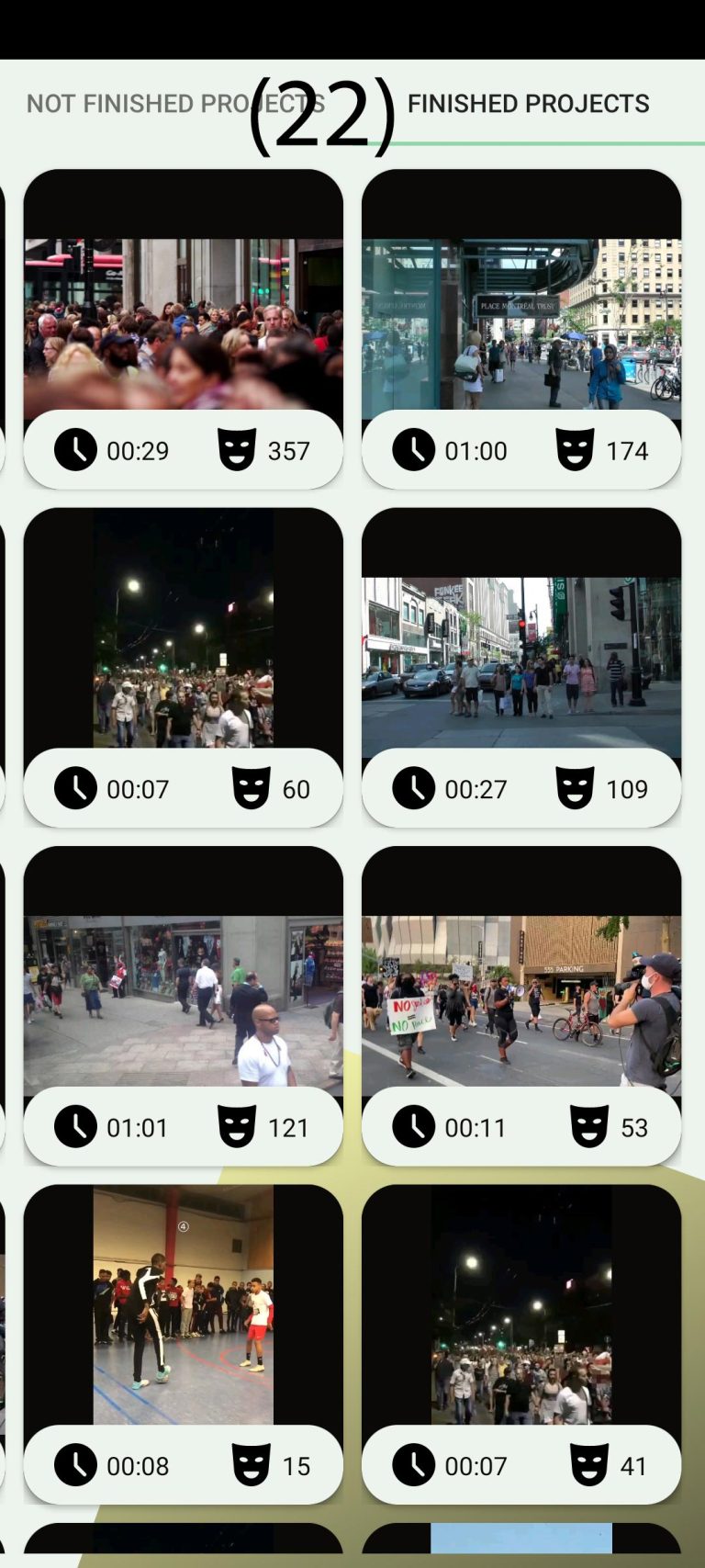Click the mask icon showing 121 faces

click(239, 1127)
